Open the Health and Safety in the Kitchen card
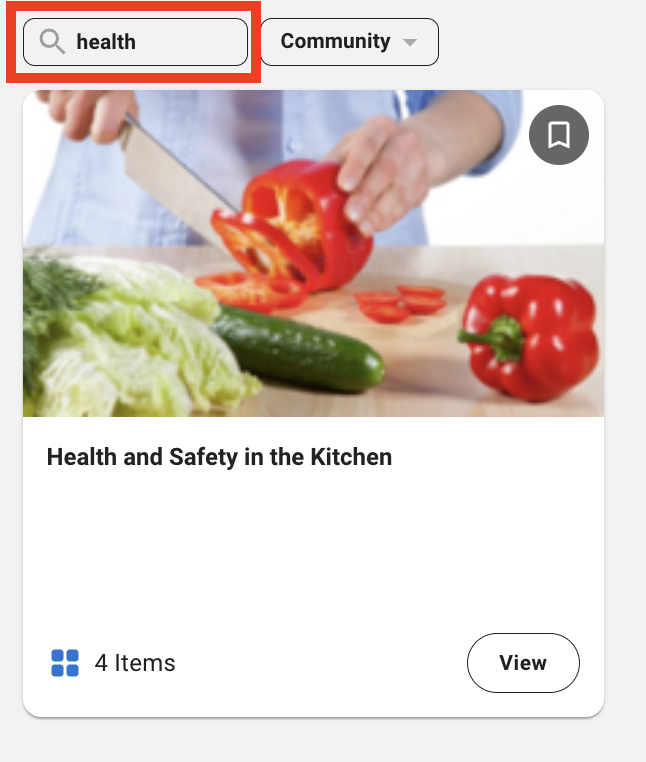 [219, 457]
